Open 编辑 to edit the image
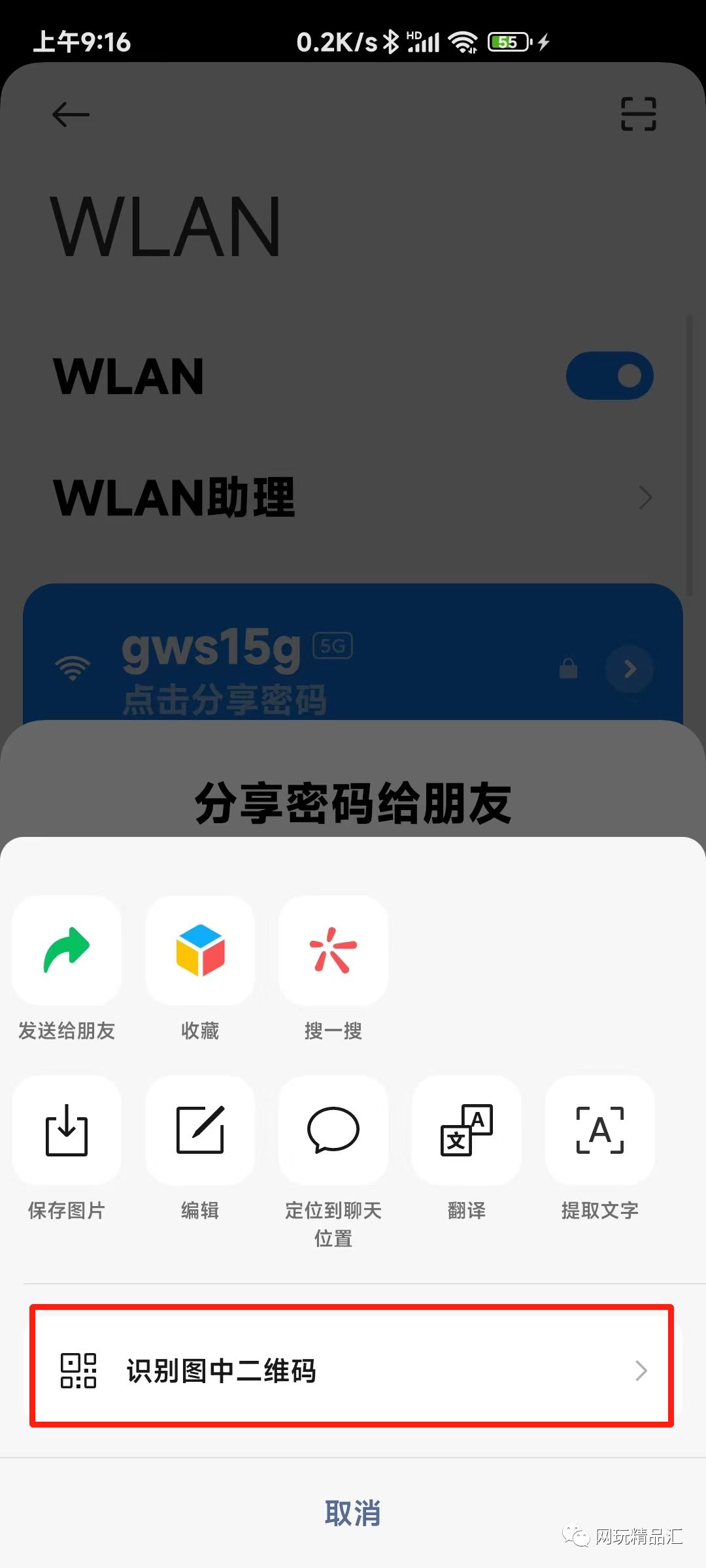Screen dimensions: 706x1568 (x=200, y=1130)
